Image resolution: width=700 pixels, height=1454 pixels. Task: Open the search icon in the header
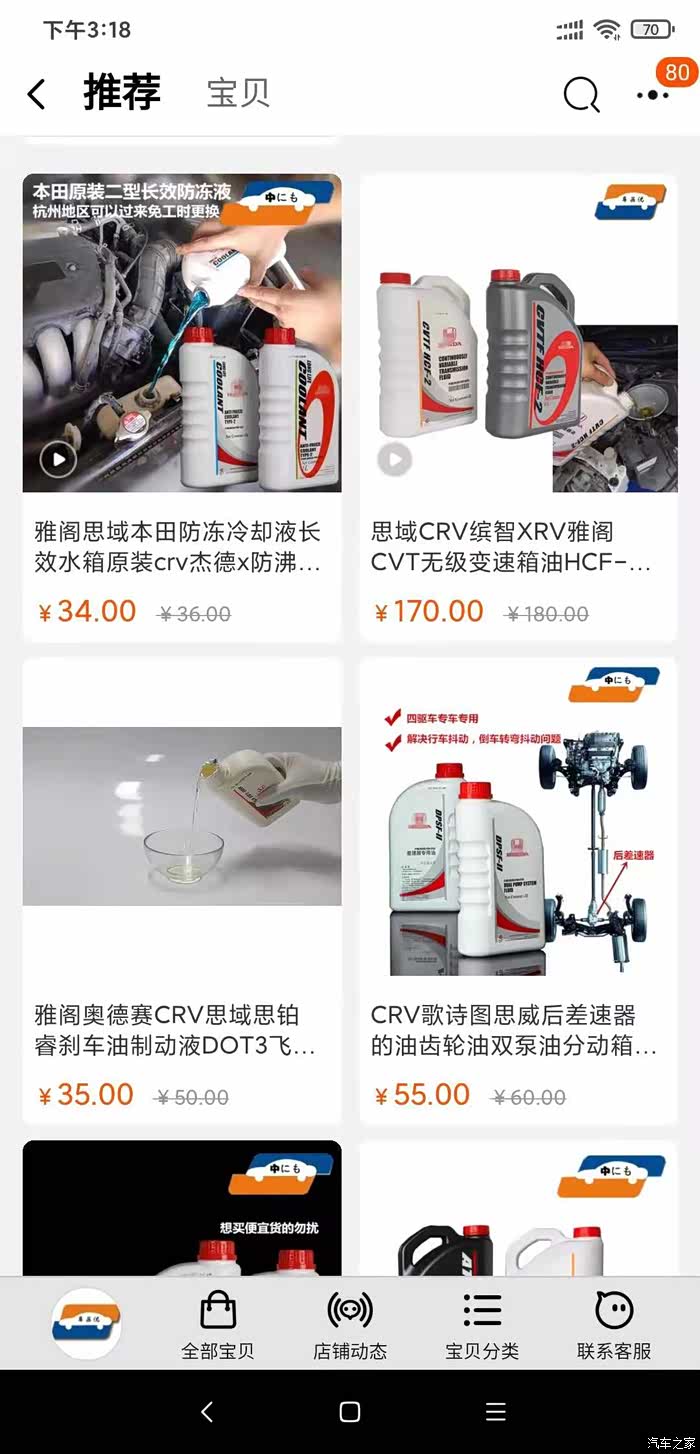581,95
